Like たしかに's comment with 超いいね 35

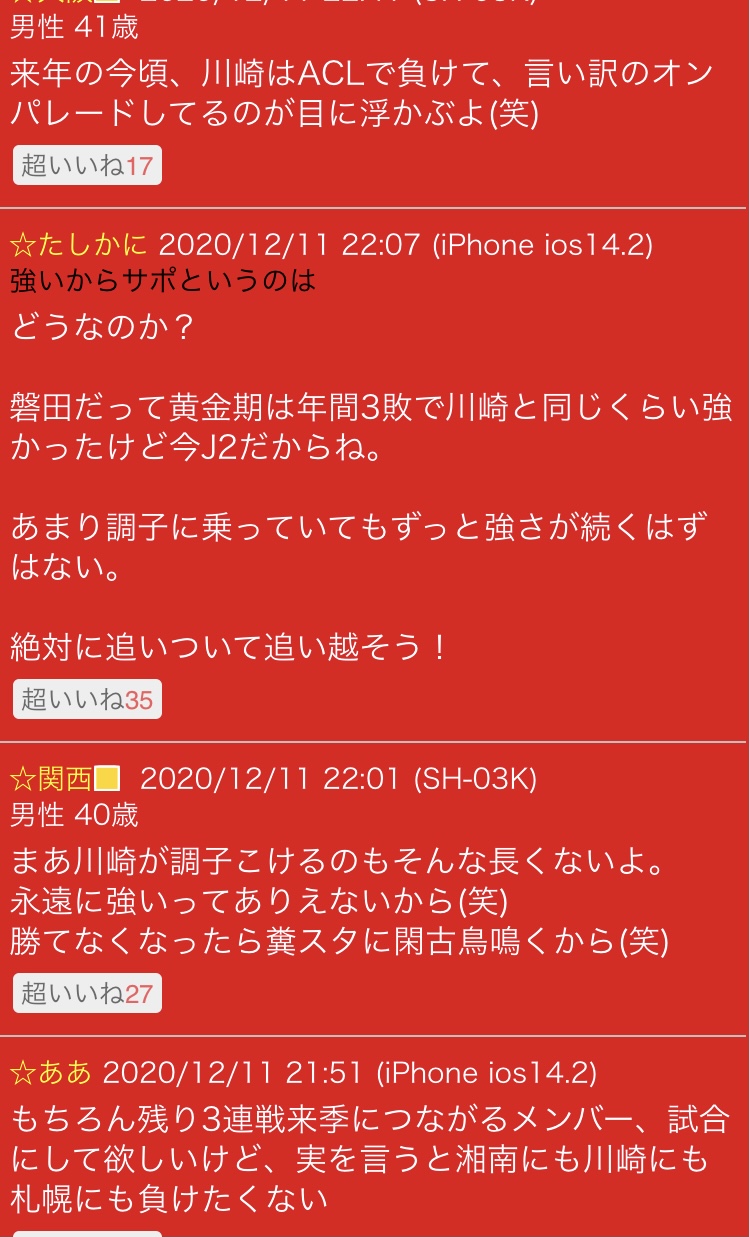click(87, 700)
